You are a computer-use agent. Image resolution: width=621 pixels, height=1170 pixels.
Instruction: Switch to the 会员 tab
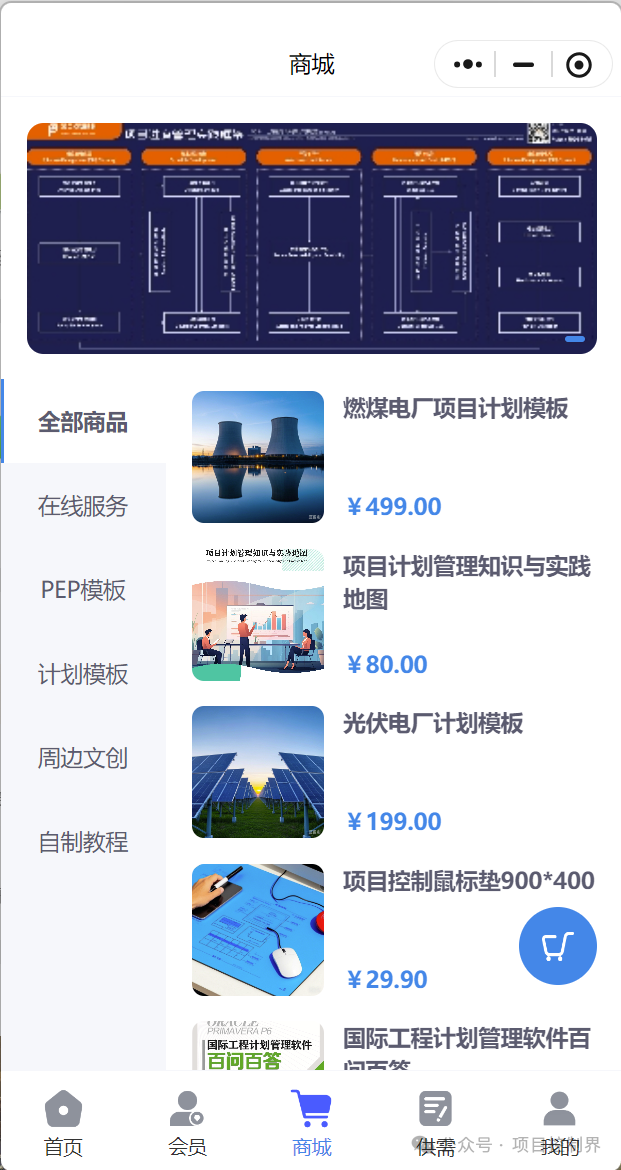(187, 1123)
